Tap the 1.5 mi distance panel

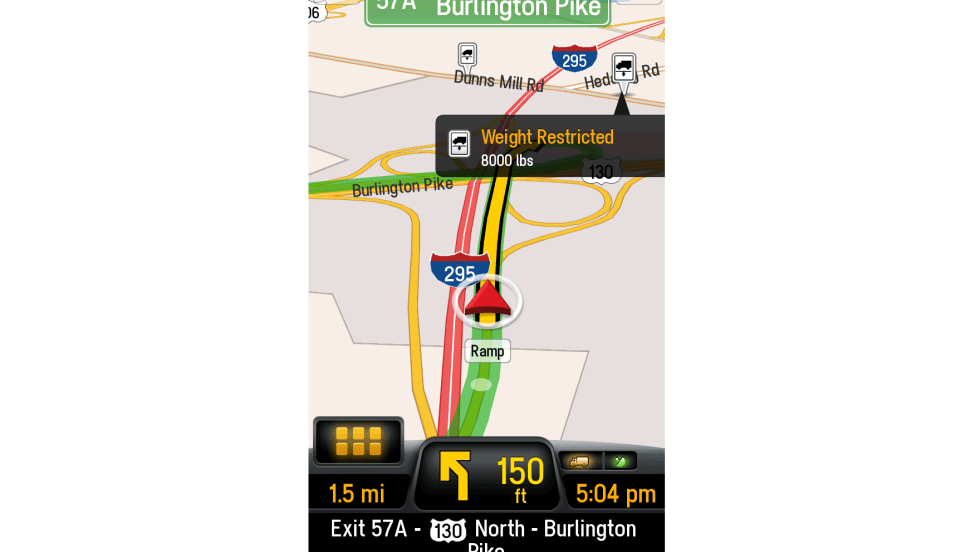click(x=357, y=493)
